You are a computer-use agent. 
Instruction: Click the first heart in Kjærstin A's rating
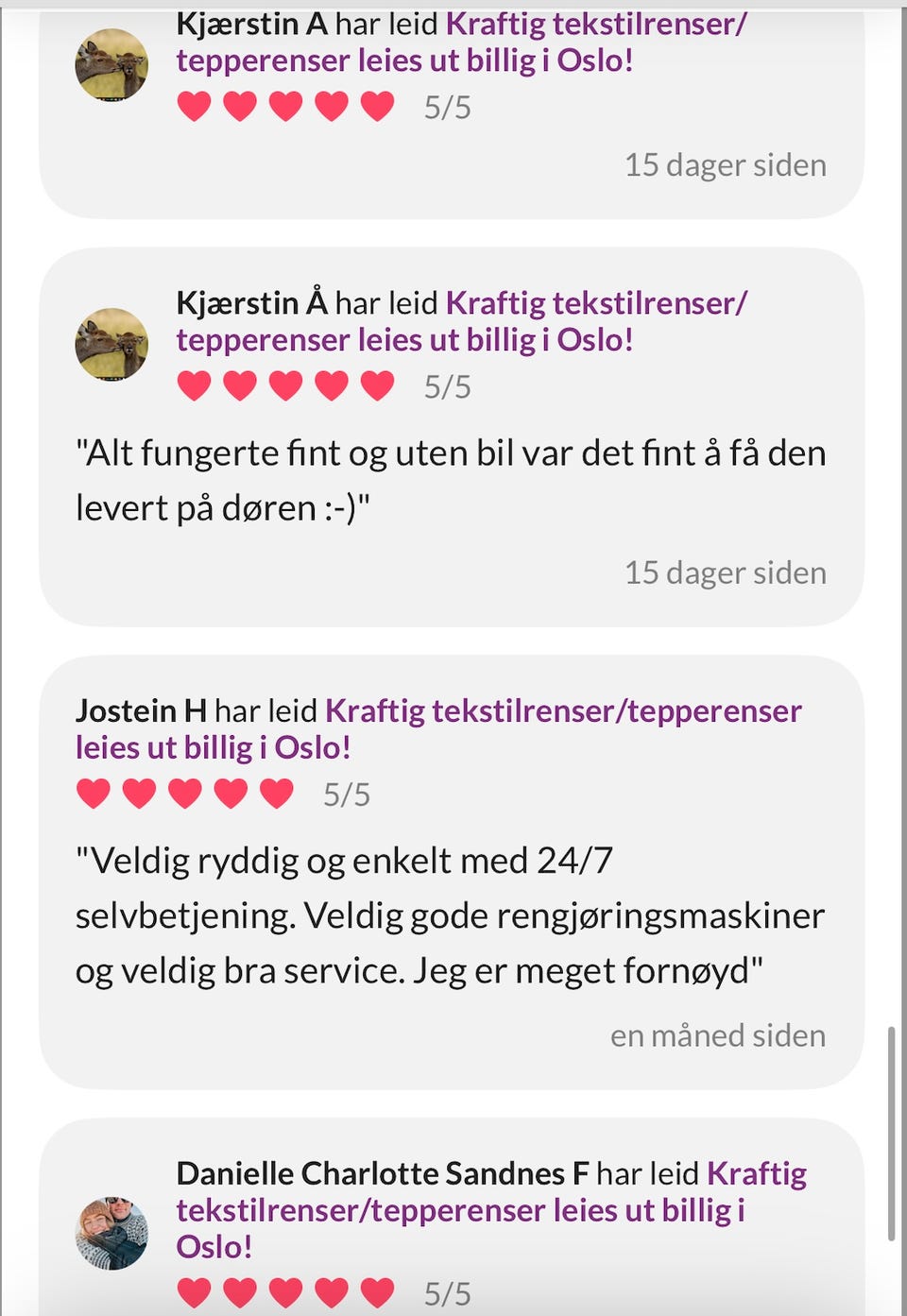194,105
